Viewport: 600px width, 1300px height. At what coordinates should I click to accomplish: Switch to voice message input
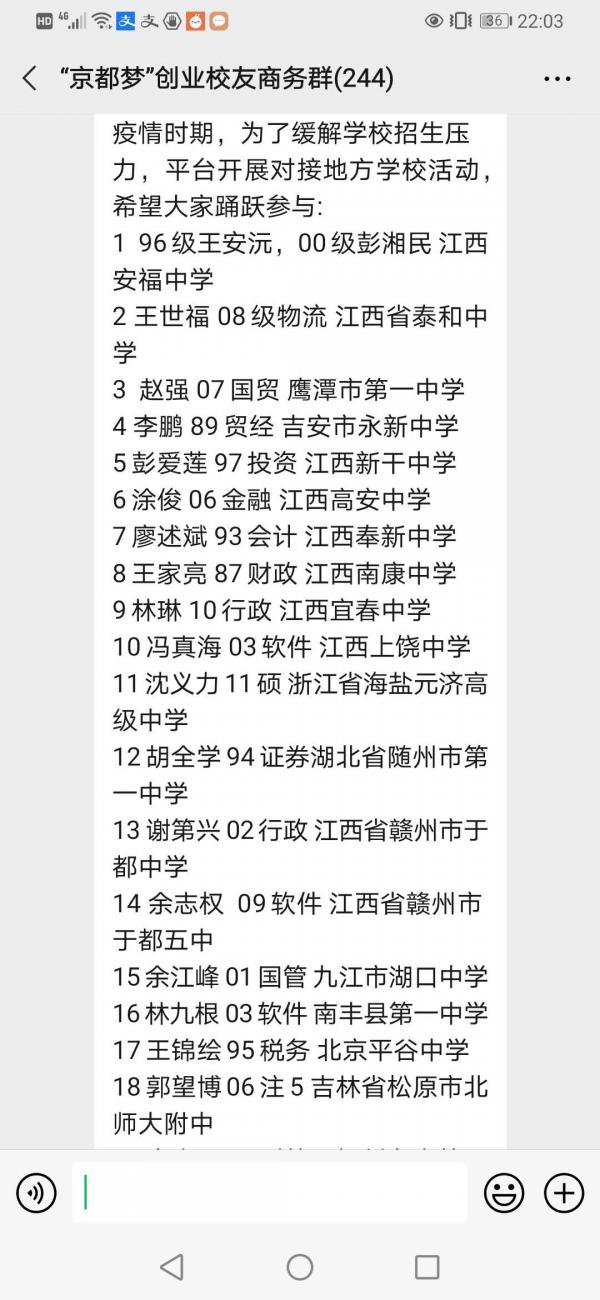[x=37, y=1192]
